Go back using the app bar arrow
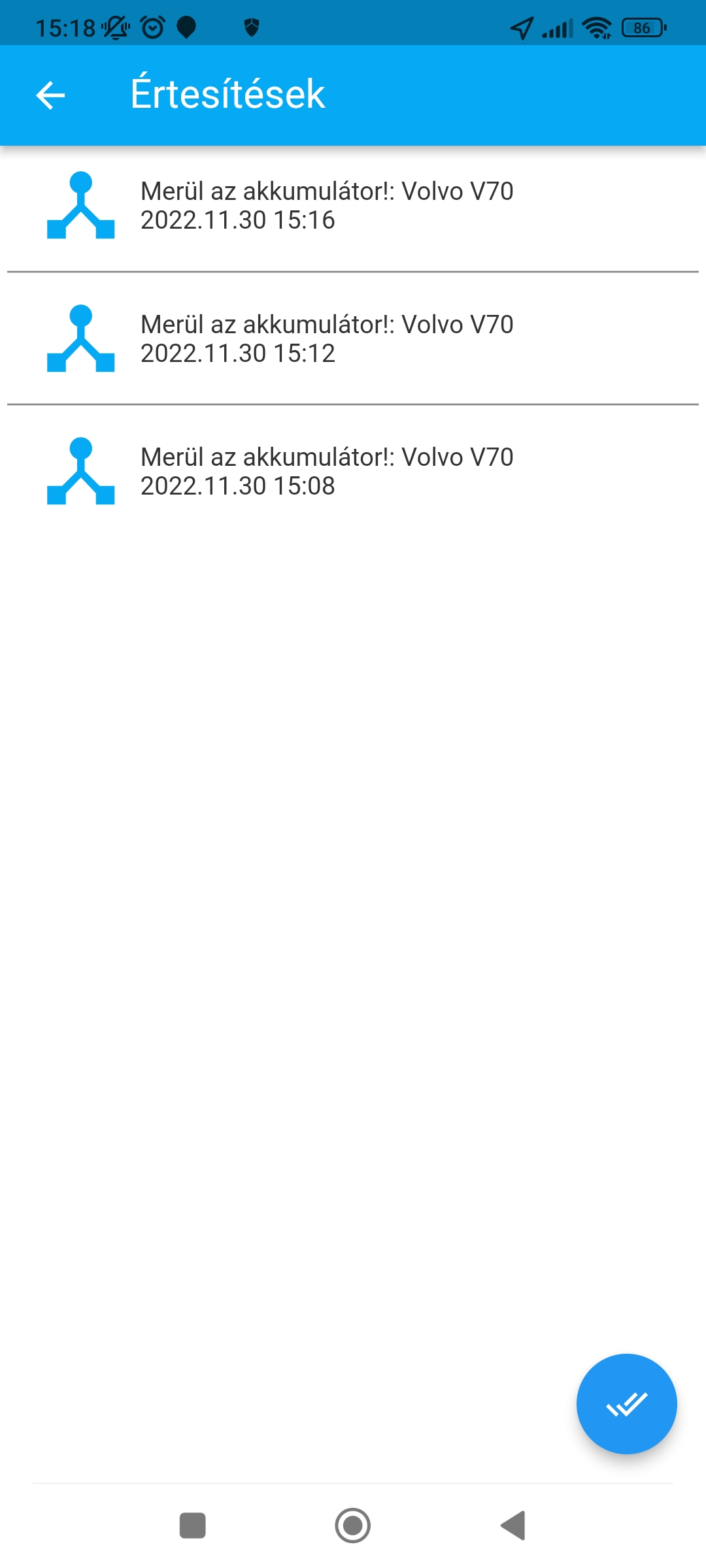The width and height of the screenshot is (706, 1568). pyautogui.click(x=50, y=95)
